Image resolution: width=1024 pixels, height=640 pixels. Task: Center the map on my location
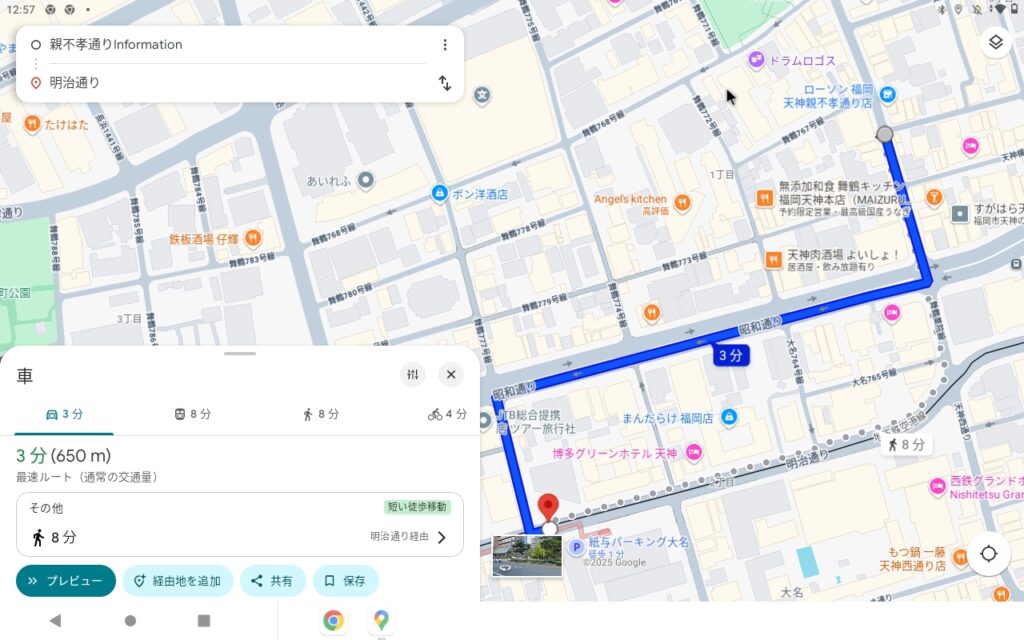click(989, 554)
